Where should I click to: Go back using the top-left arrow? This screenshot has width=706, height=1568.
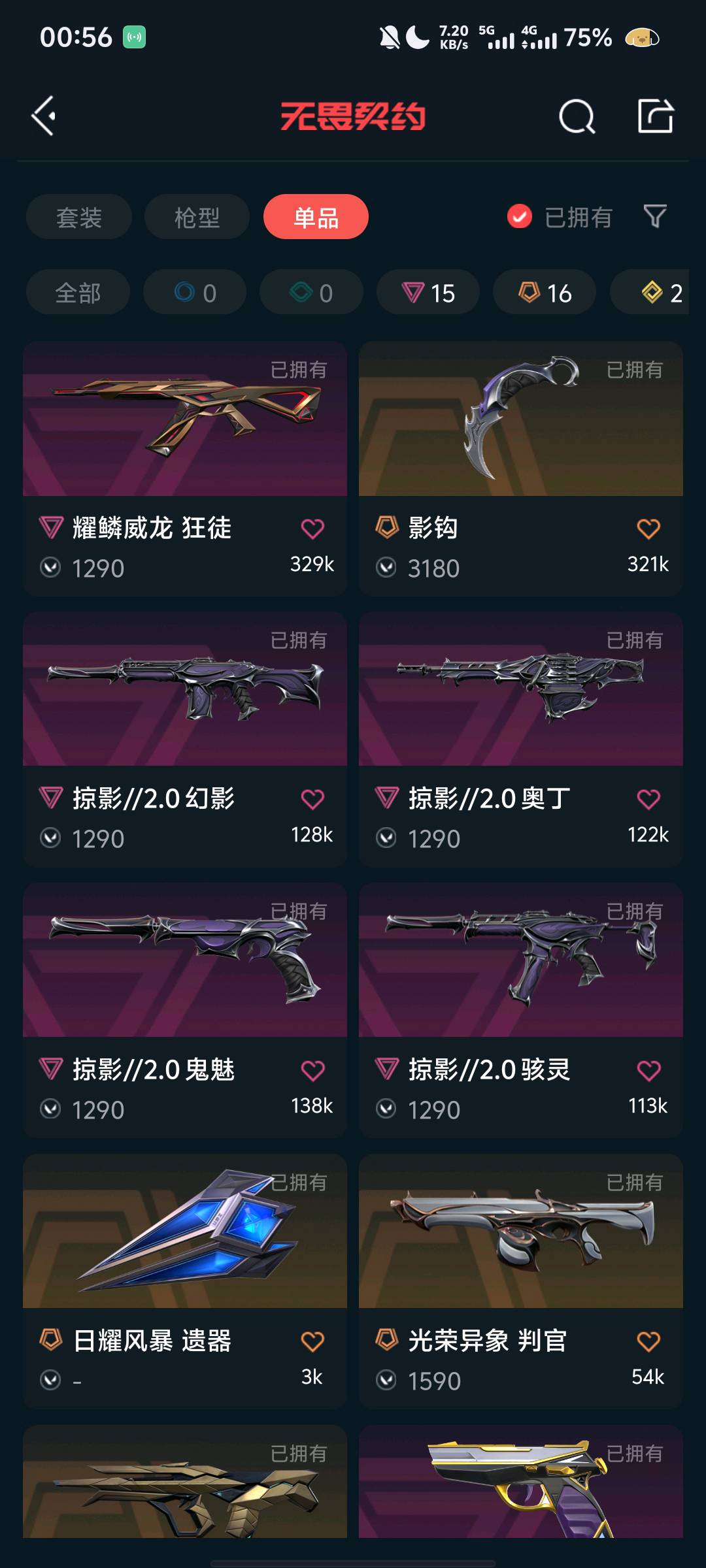pos(44,116)
